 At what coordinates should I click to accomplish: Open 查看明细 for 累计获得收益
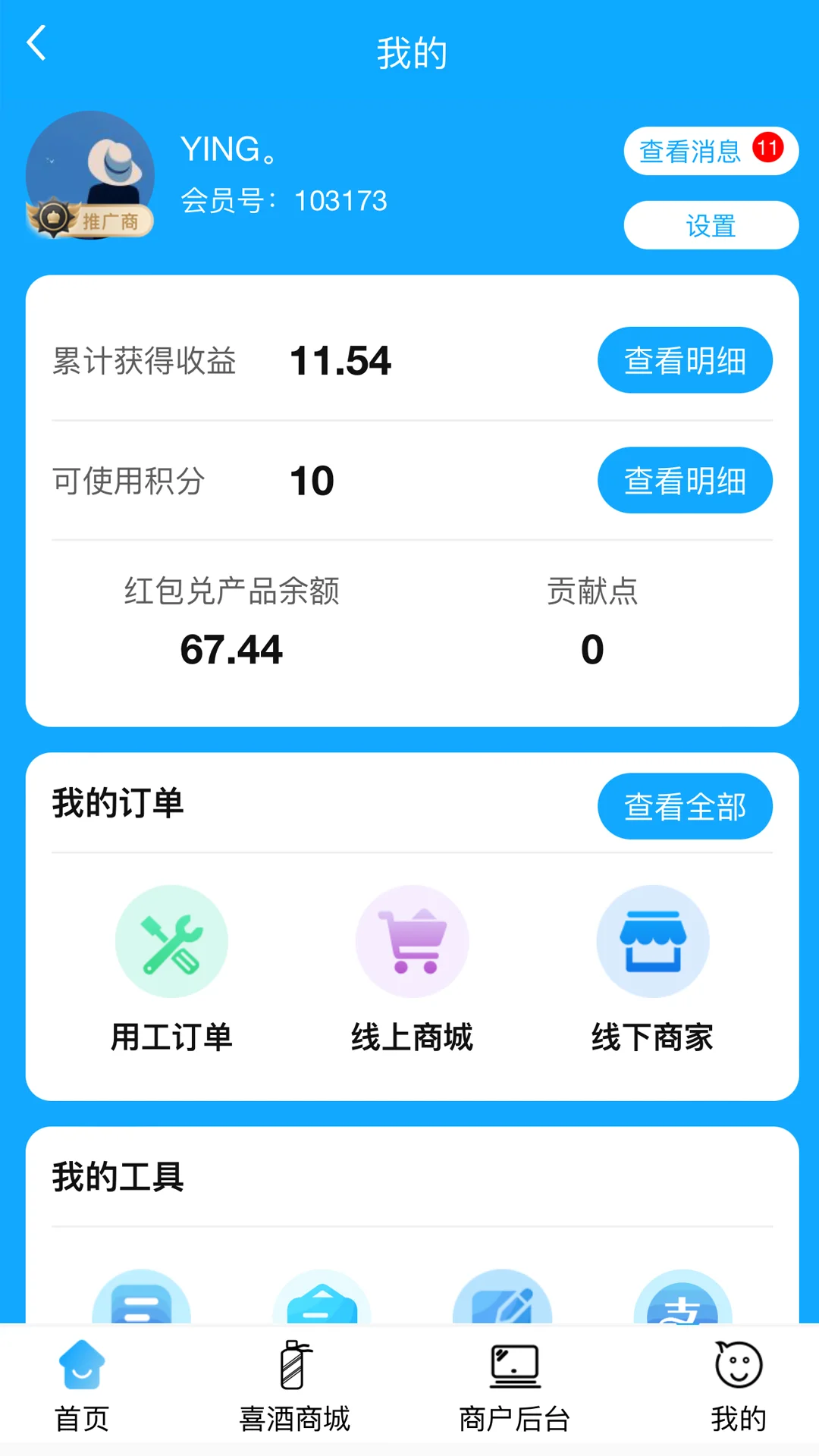click(x=685, y=360)
